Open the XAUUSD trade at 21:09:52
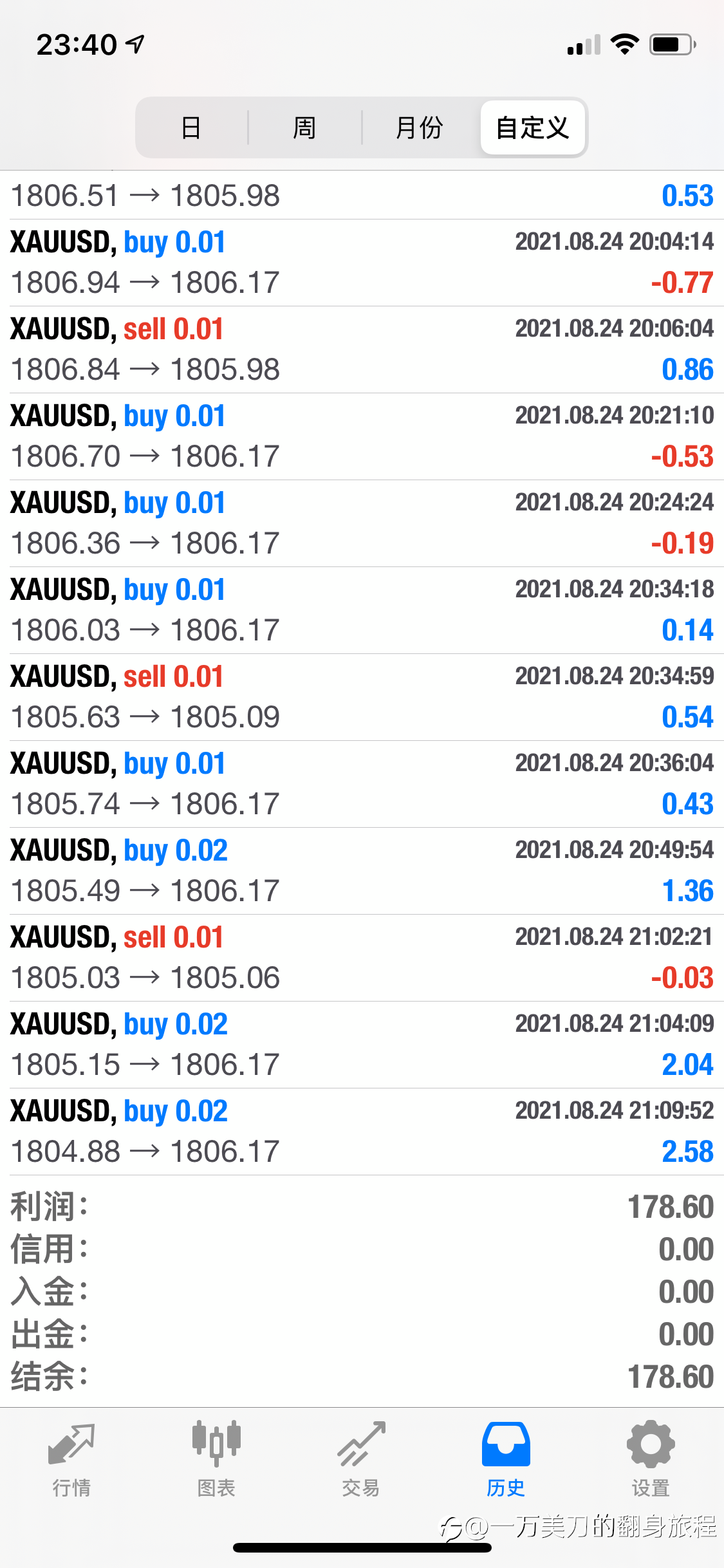 coord(362,1132)
